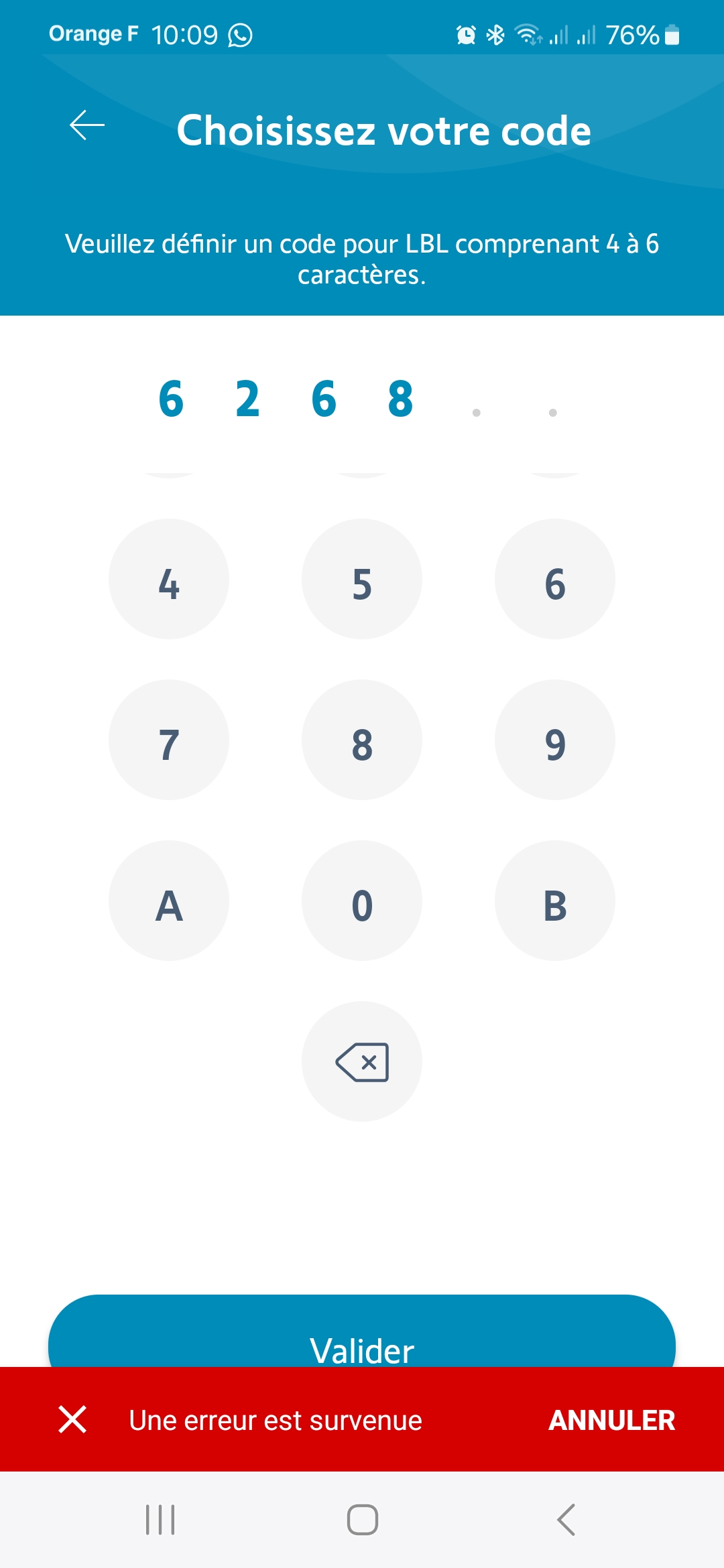Image resolution: width=724 pixels, height=1568 pixels.
Task: Dismiss the error banner with X
Action: pyautogui.click(x=72, y=1420)
